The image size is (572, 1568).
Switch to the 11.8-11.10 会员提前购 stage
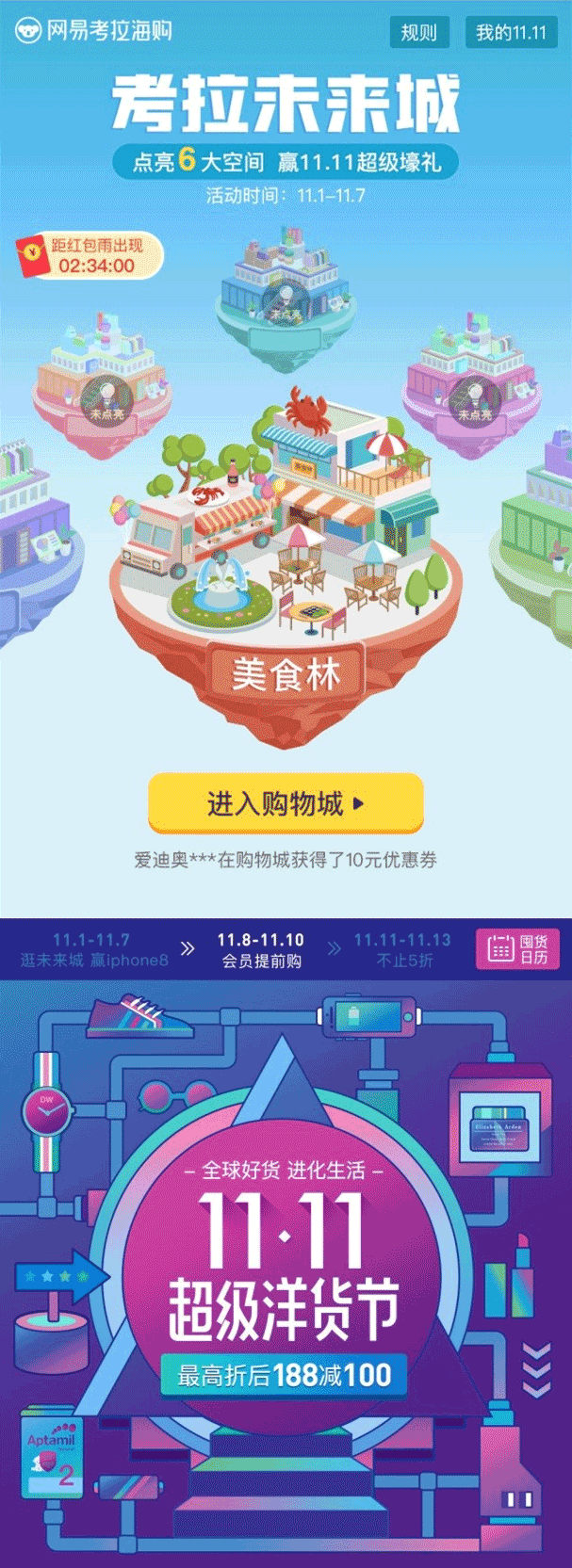pos(261,950)
